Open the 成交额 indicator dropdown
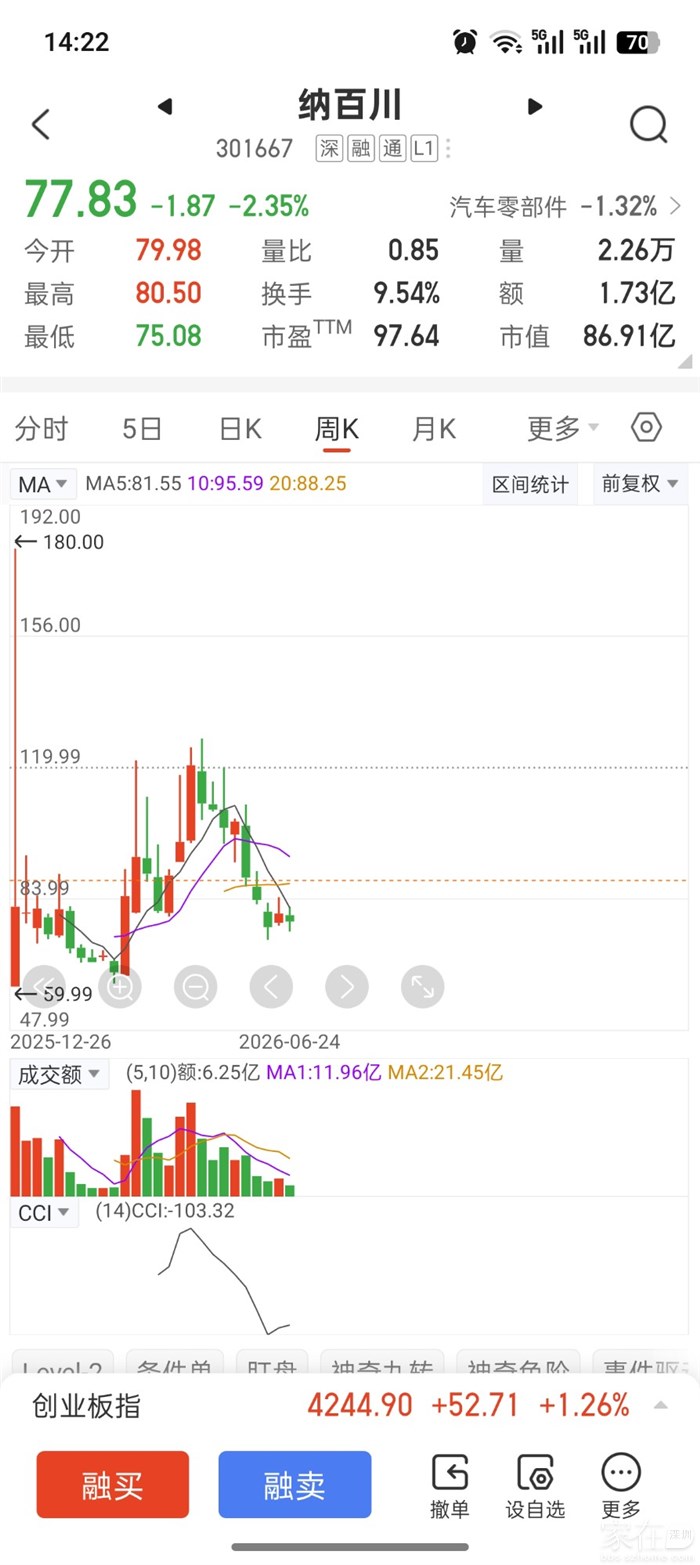 tap(59, 1075)
